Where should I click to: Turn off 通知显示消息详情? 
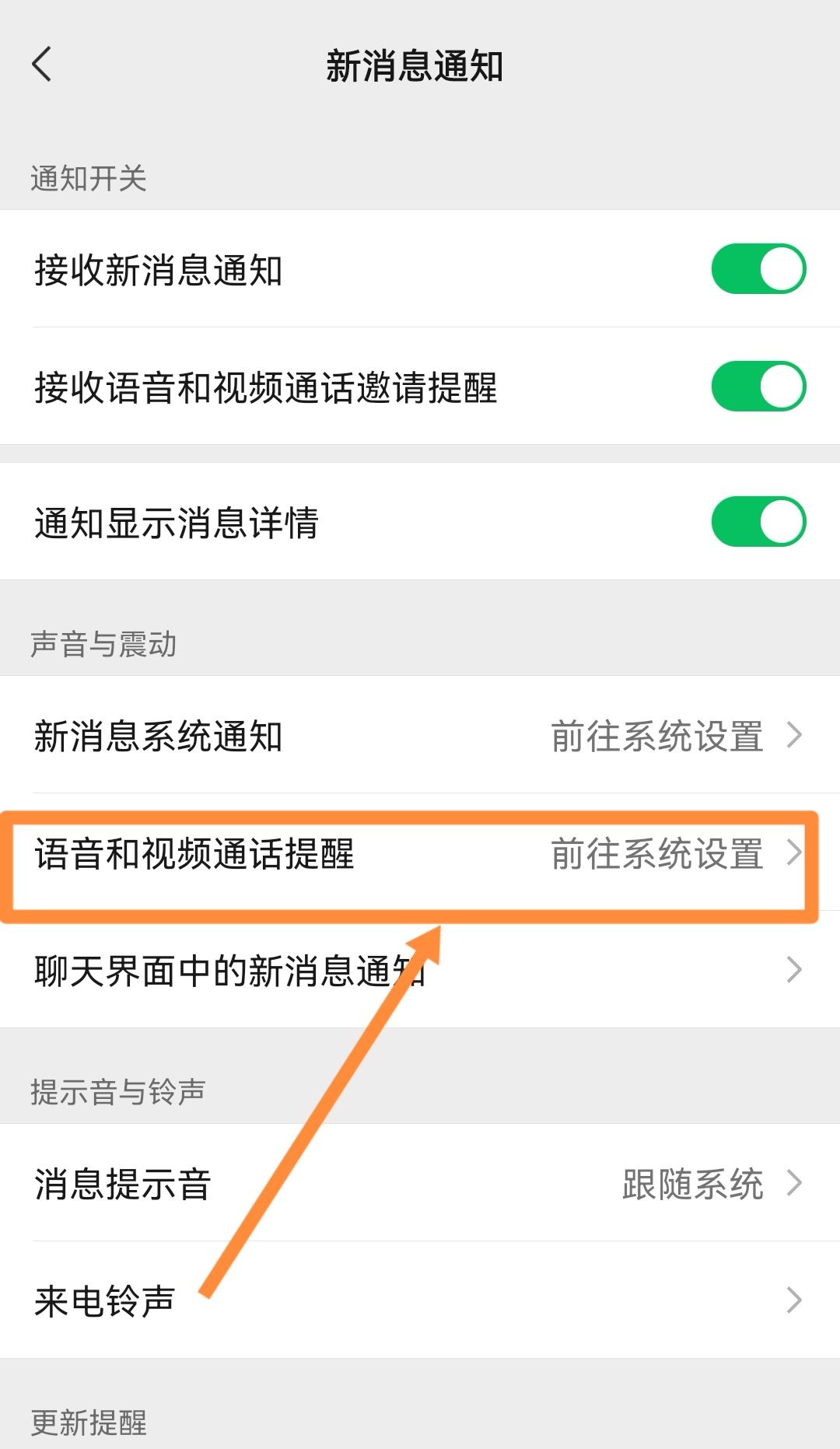pos(758,521)
